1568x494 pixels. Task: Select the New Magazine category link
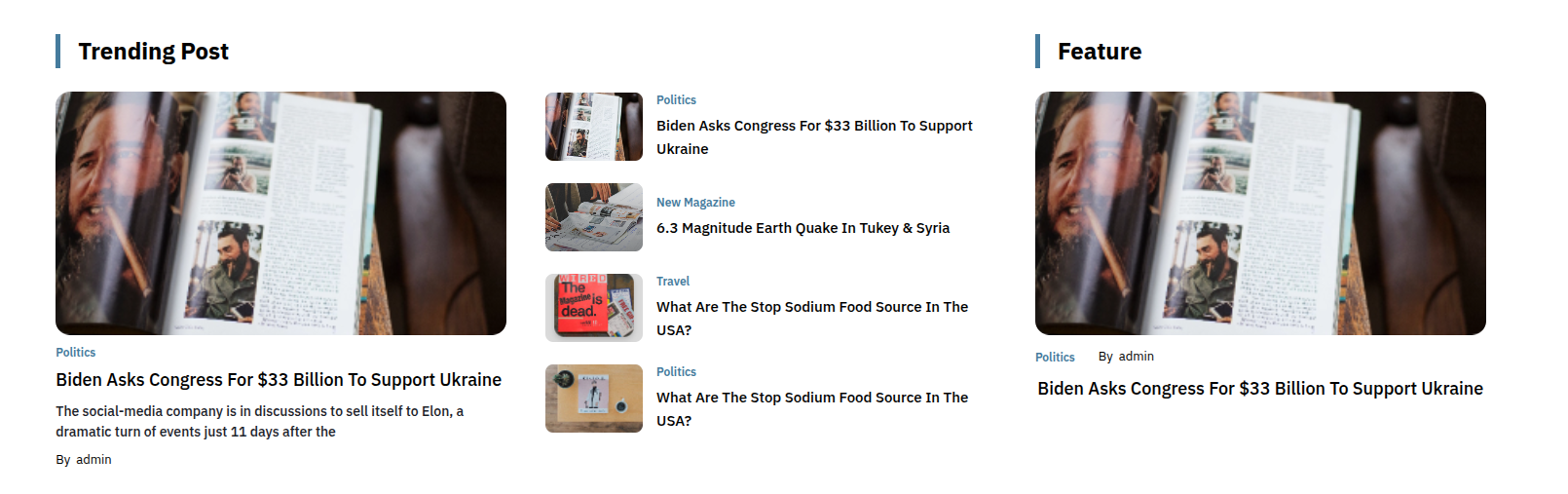pyautogui.click(x=695, y=203)
